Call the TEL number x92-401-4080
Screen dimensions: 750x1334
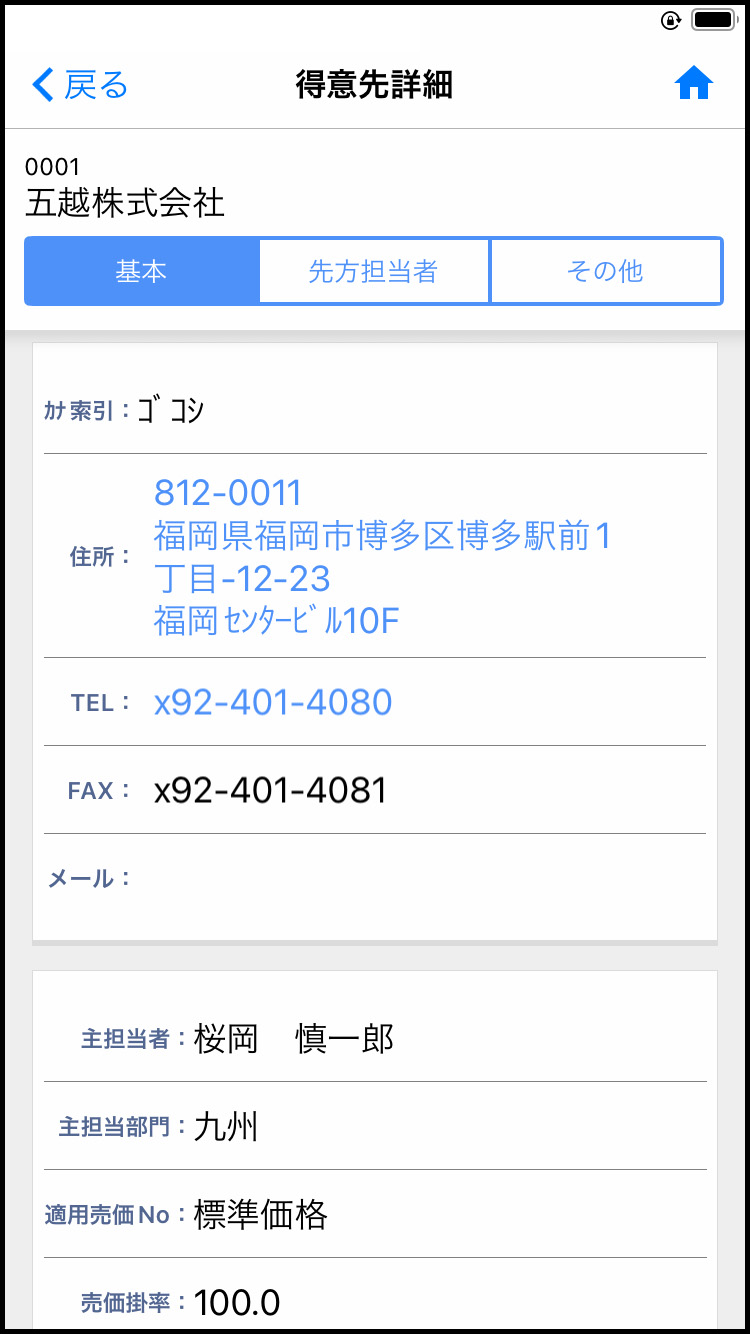pos(273,702)
